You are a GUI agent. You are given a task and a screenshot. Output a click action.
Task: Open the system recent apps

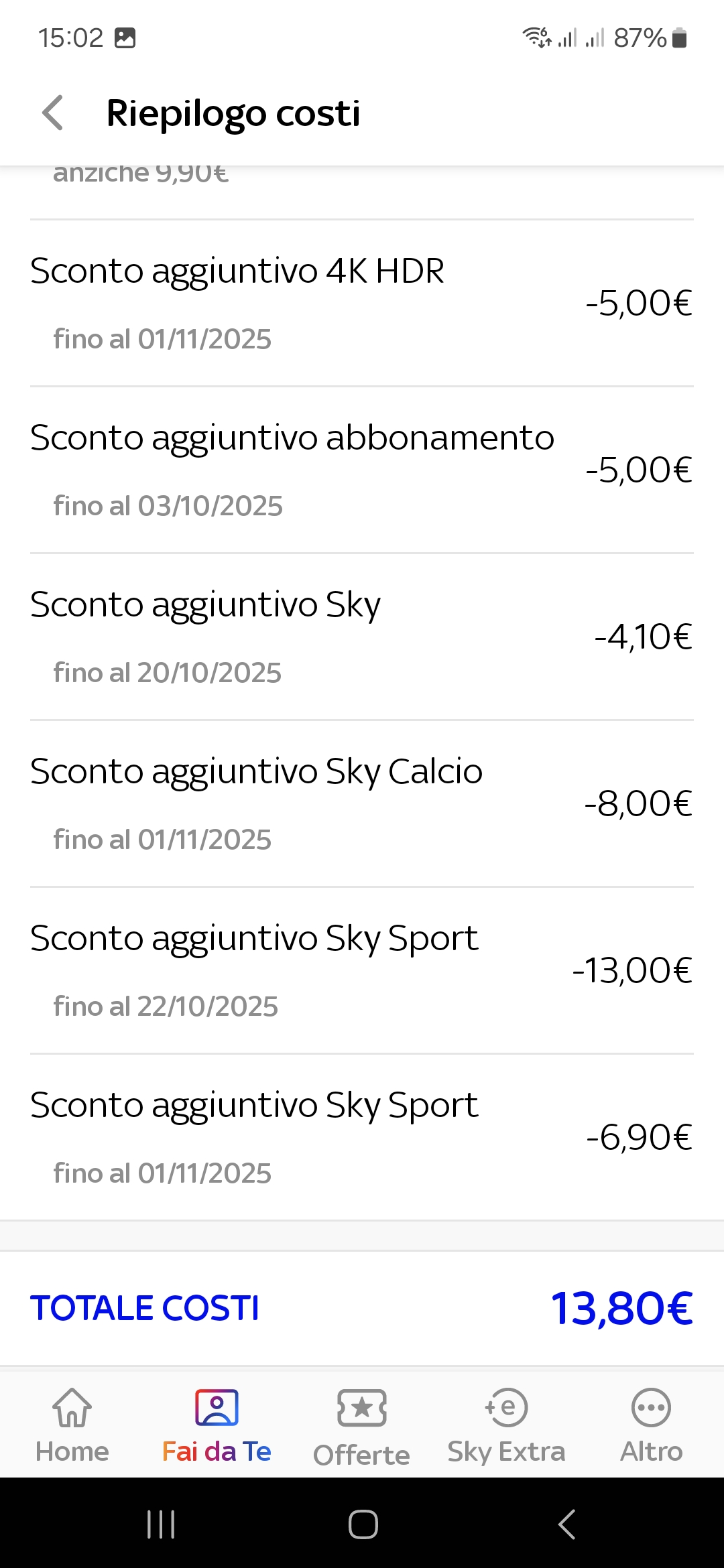point(161,1524)
